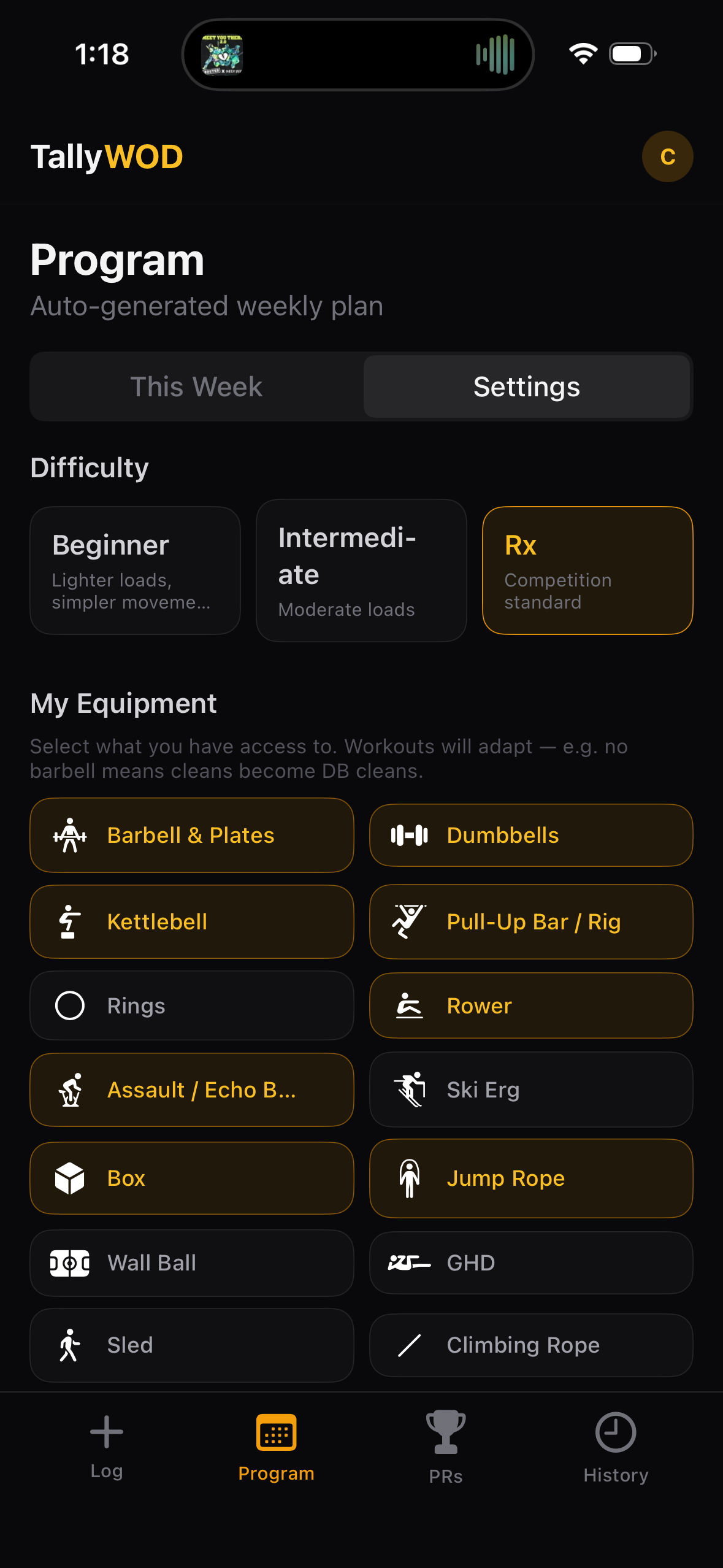Choose Intermediate difficulty level
Screen dimensions: 723x1568
pyautogui.click(x=361, y=569)
